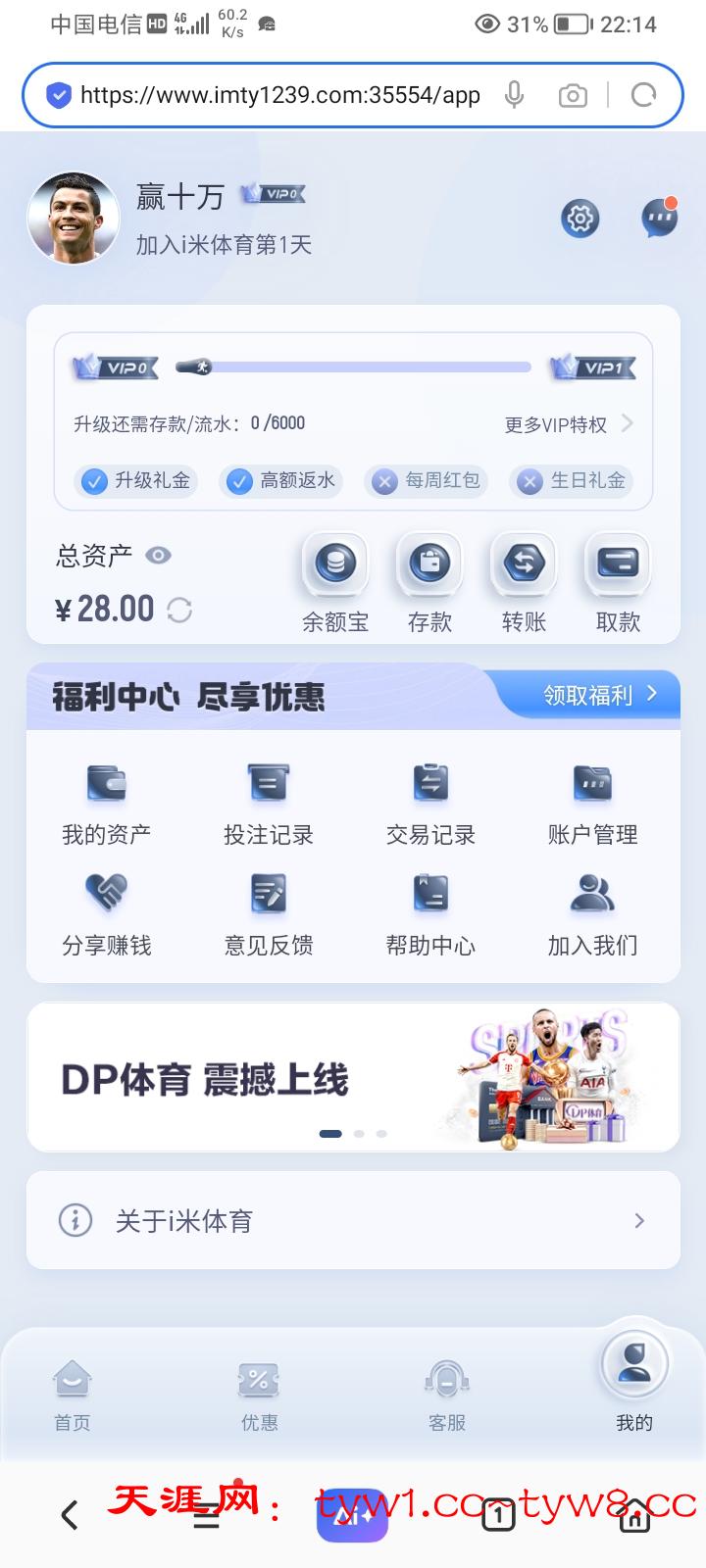Open 交易记录
This screenshot has height=1568, width=706.
point(430,804)
